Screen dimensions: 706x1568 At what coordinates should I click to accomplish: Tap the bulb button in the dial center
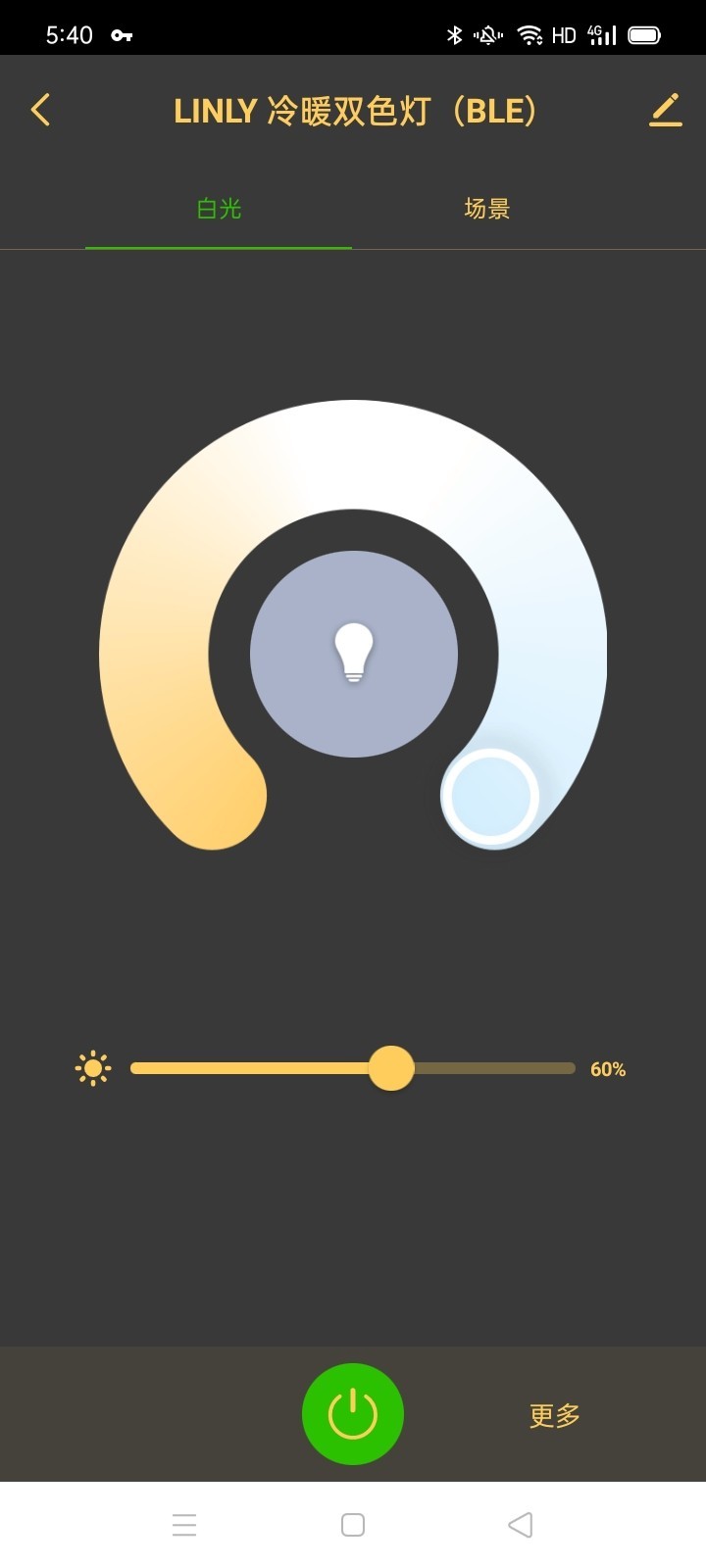[x=354, y=654]
